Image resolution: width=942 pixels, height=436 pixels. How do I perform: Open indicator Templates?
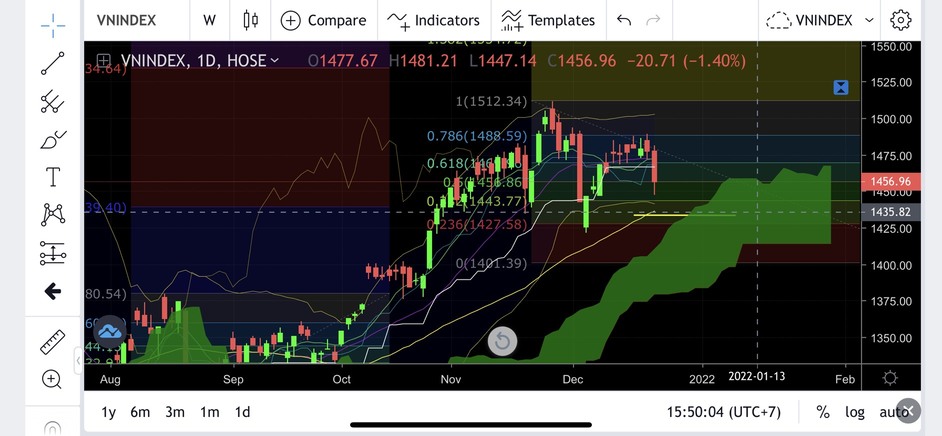tap(547, 20)
